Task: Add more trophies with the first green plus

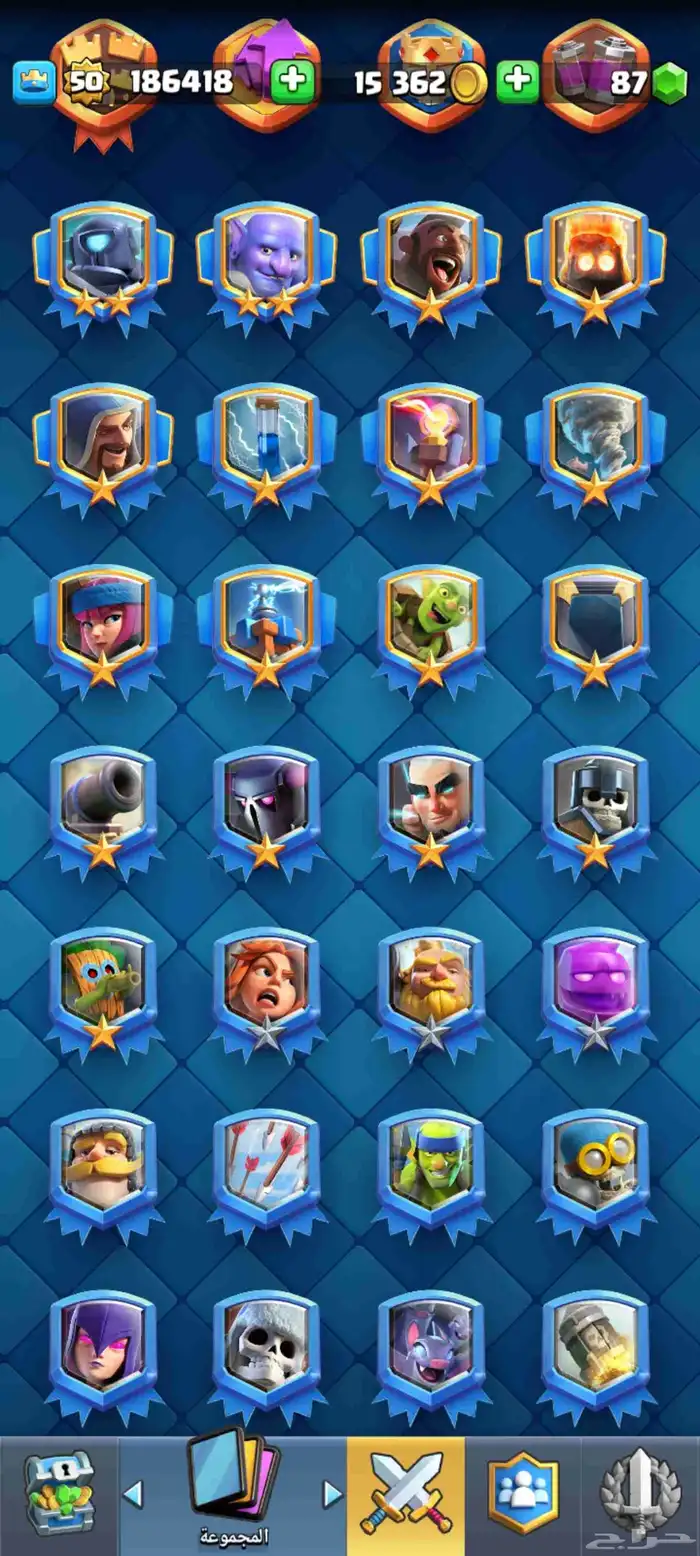Action: point(292,82)
